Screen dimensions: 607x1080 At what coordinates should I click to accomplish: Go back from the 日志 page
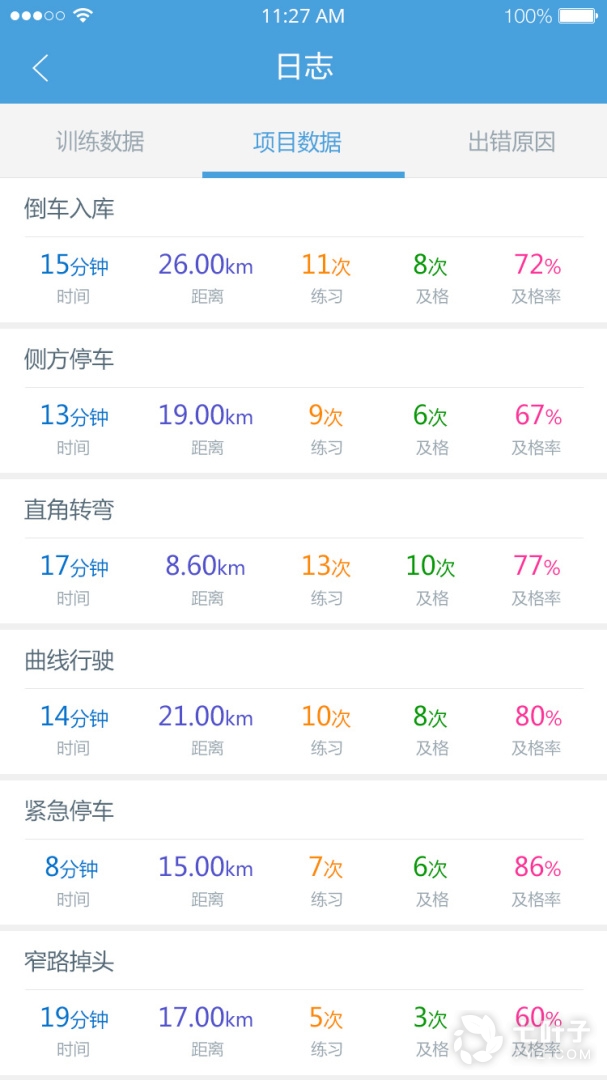(40, 68)
